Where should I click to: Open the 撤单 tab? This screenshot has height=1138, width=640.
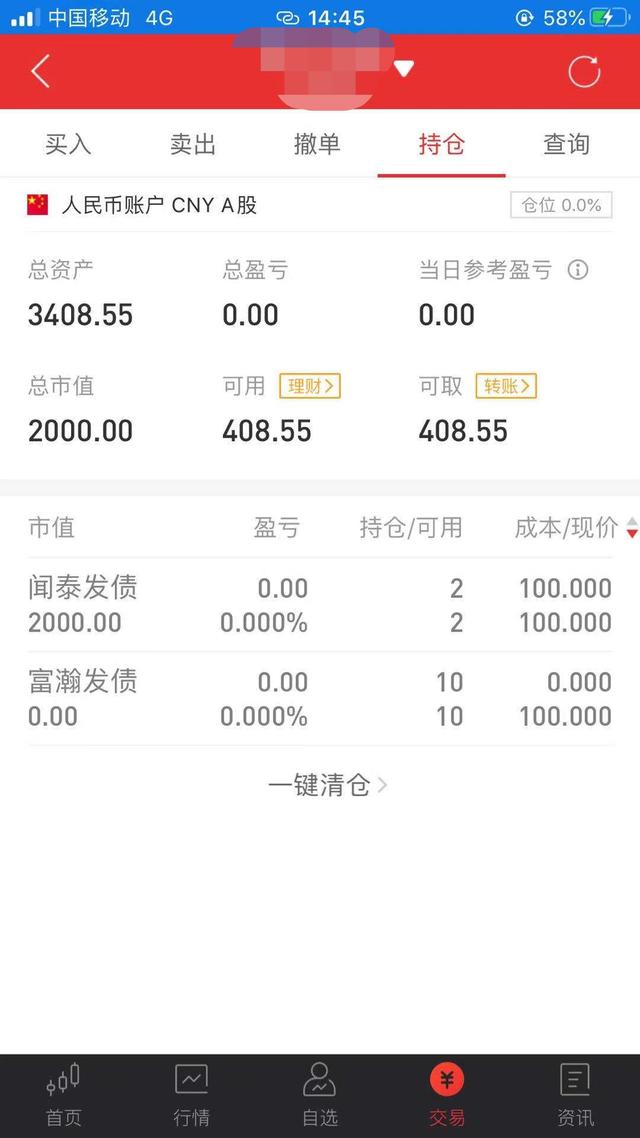pos(317,144)
